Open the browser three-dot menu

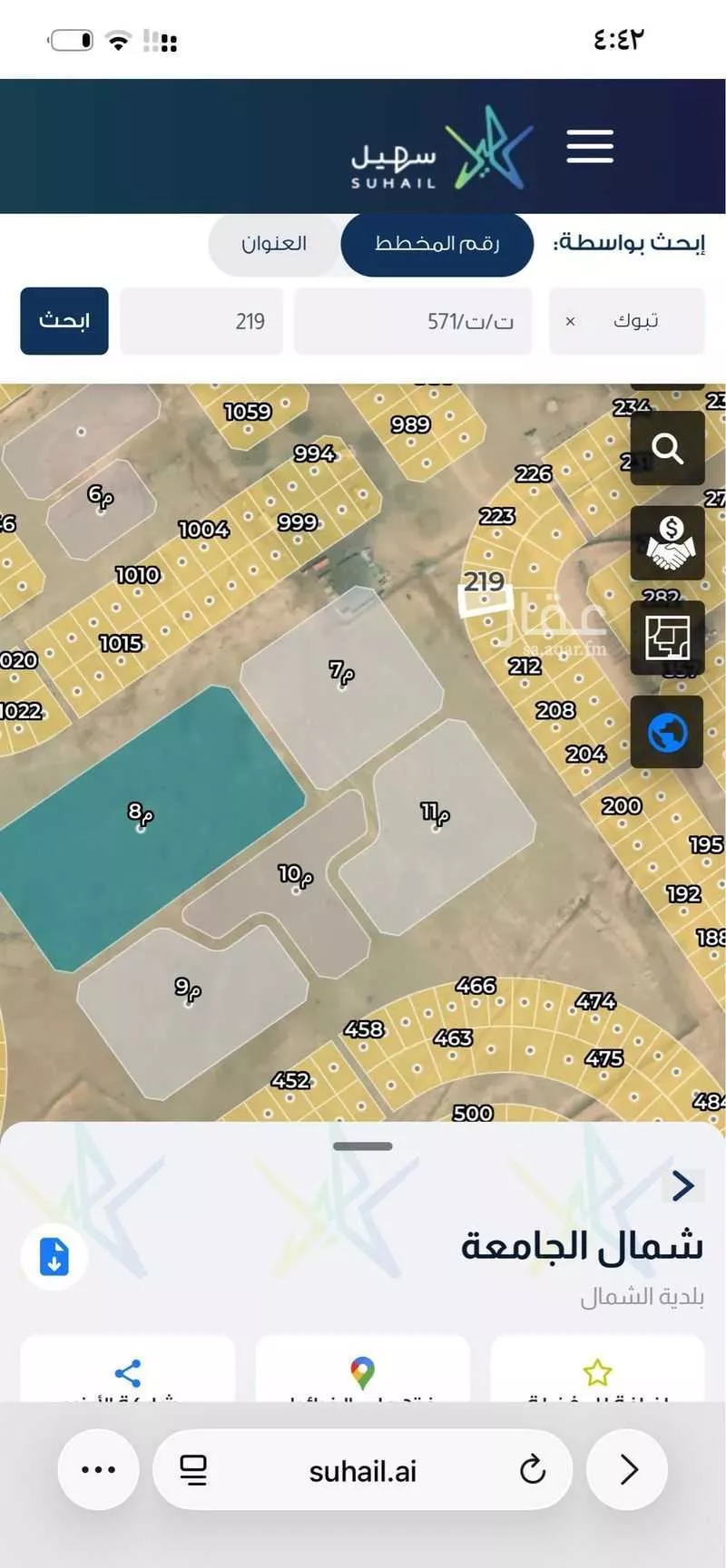click(98, 1470)
